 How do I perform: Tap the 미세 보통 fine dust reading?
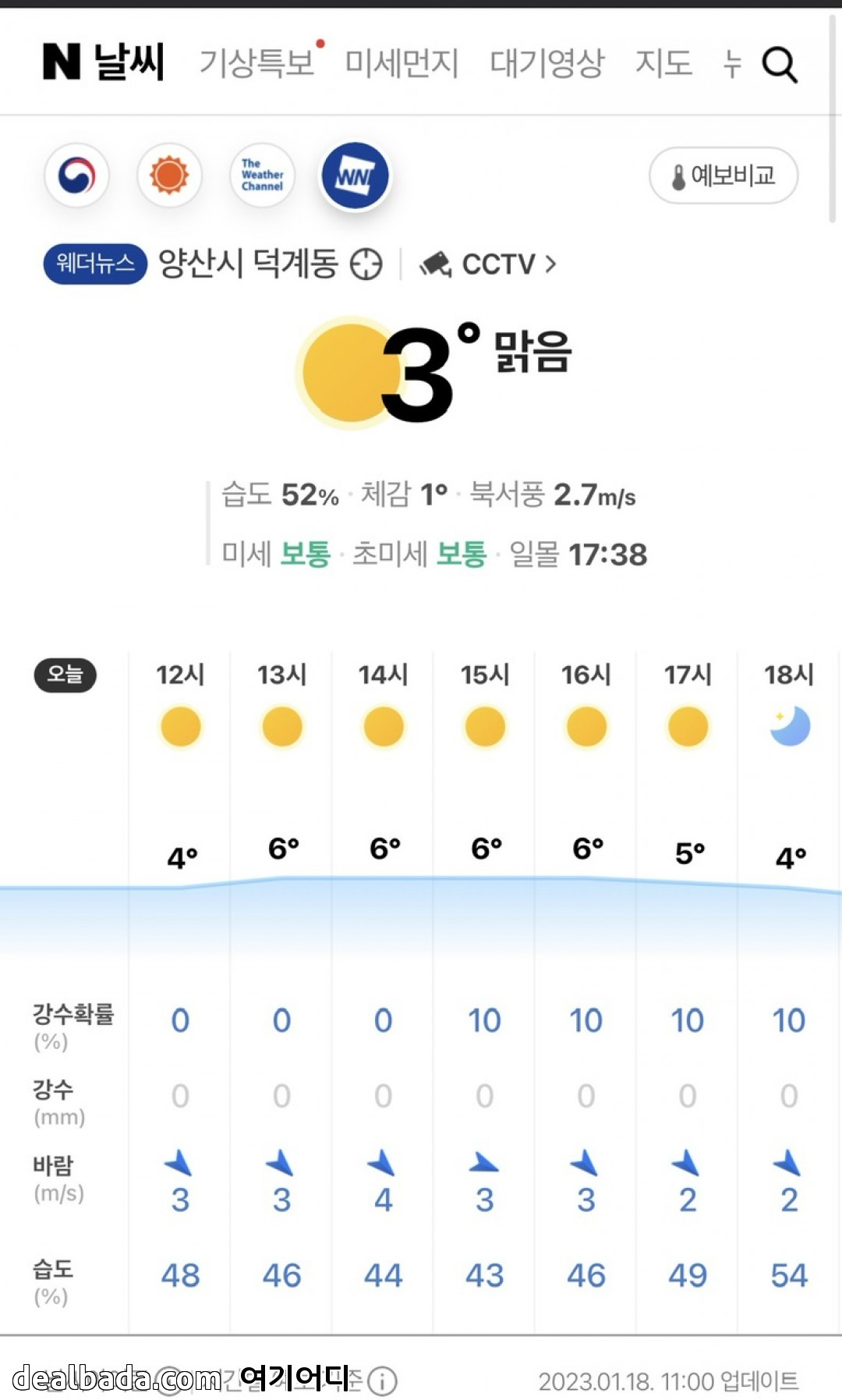(x=276, y=555)
